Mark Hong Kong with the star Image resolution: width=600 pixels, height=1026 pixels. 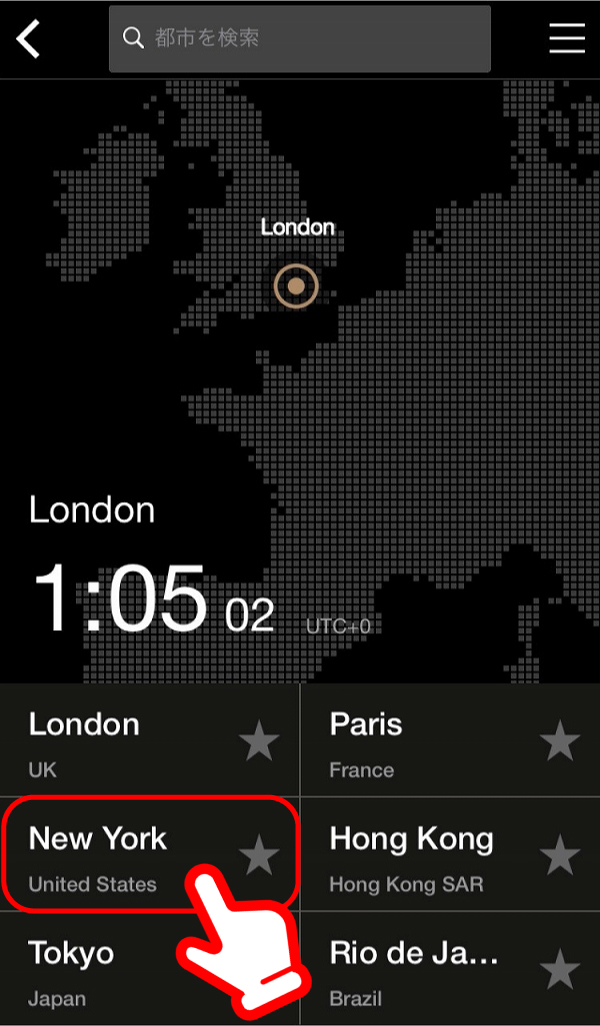[560, 856]
